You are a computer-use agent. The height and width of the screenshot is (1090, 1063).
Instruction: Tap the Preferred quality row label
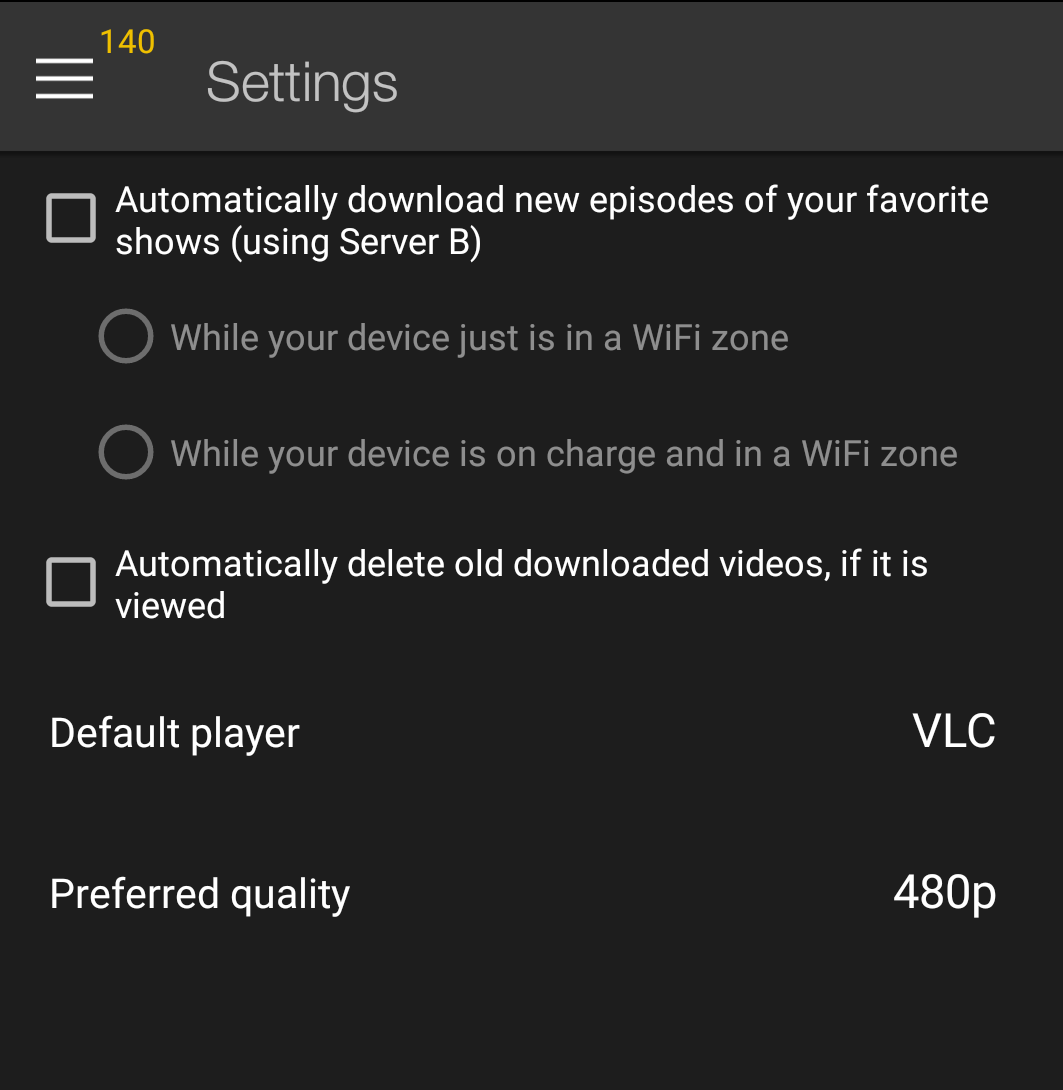(199, 893)
